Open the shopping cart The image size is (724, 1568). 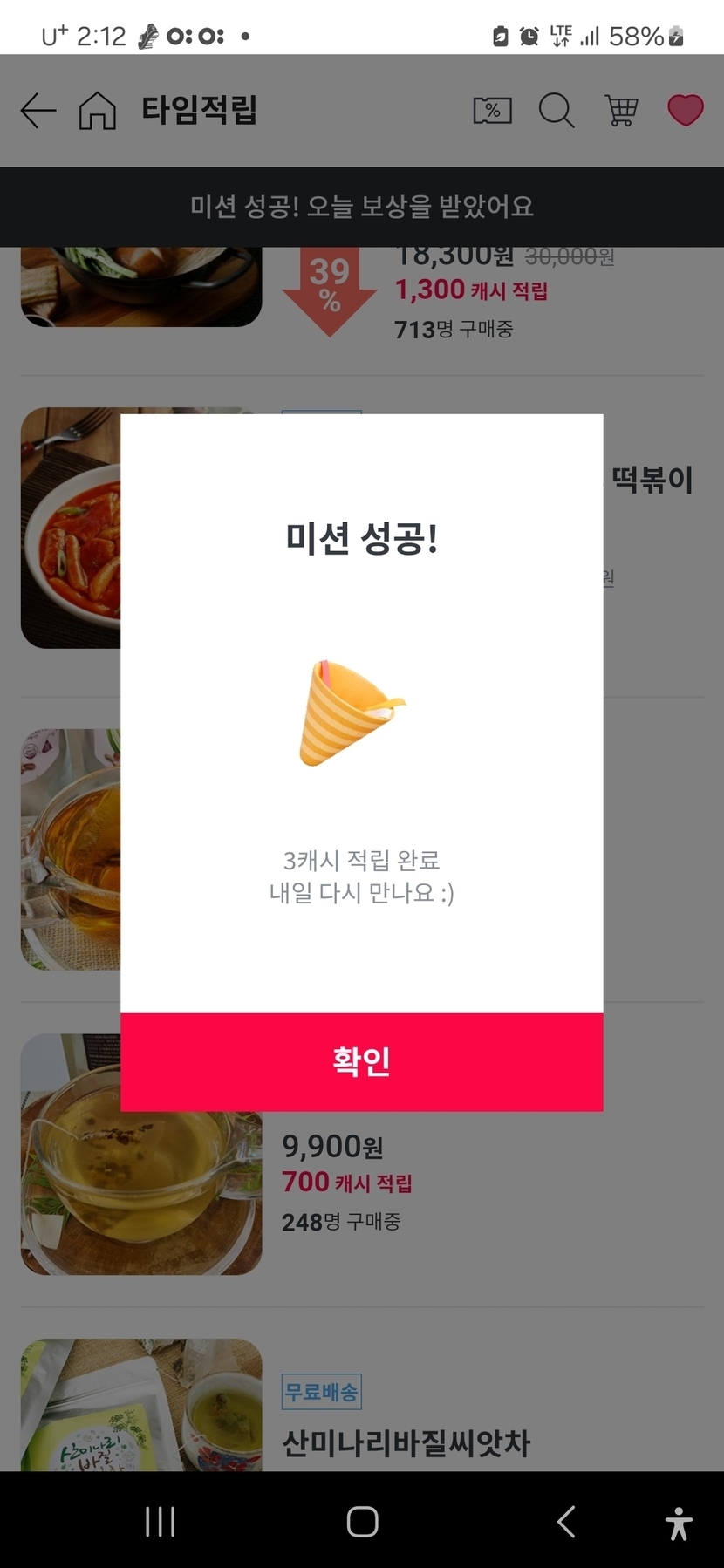pyautogui.click(x=621, y=111)
